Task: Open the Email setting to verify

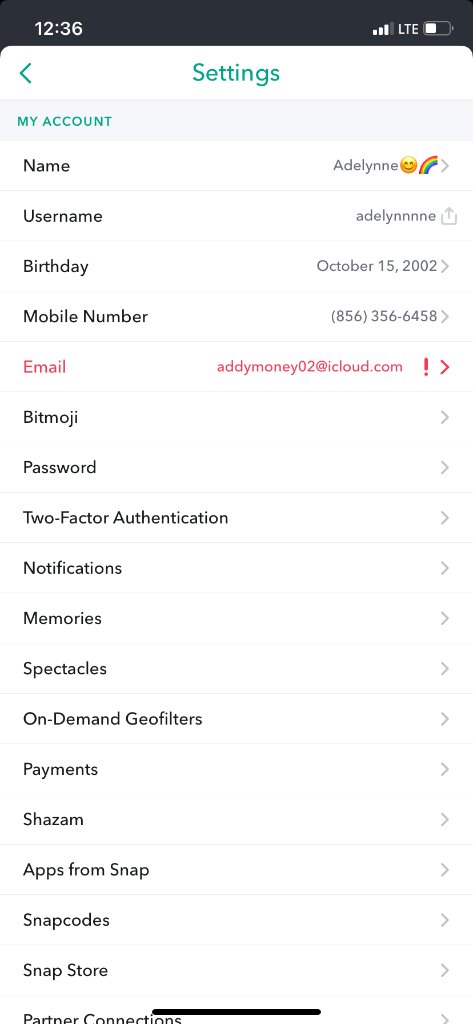Action: pyautogui.click(x=236, y=367)
